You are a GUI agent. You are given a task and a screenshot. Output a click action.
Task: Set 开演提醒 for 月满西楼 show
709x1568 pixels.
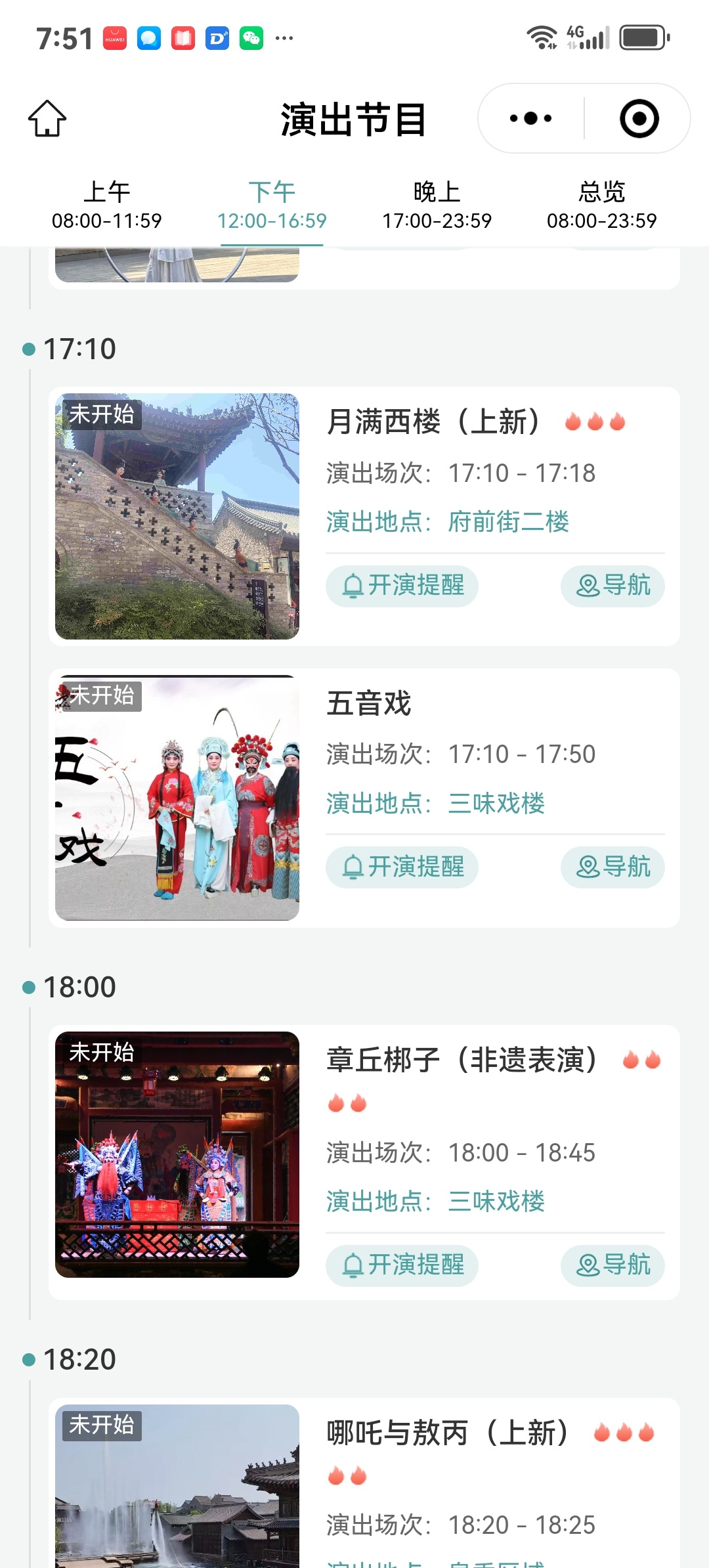click(x=402, y=586)
